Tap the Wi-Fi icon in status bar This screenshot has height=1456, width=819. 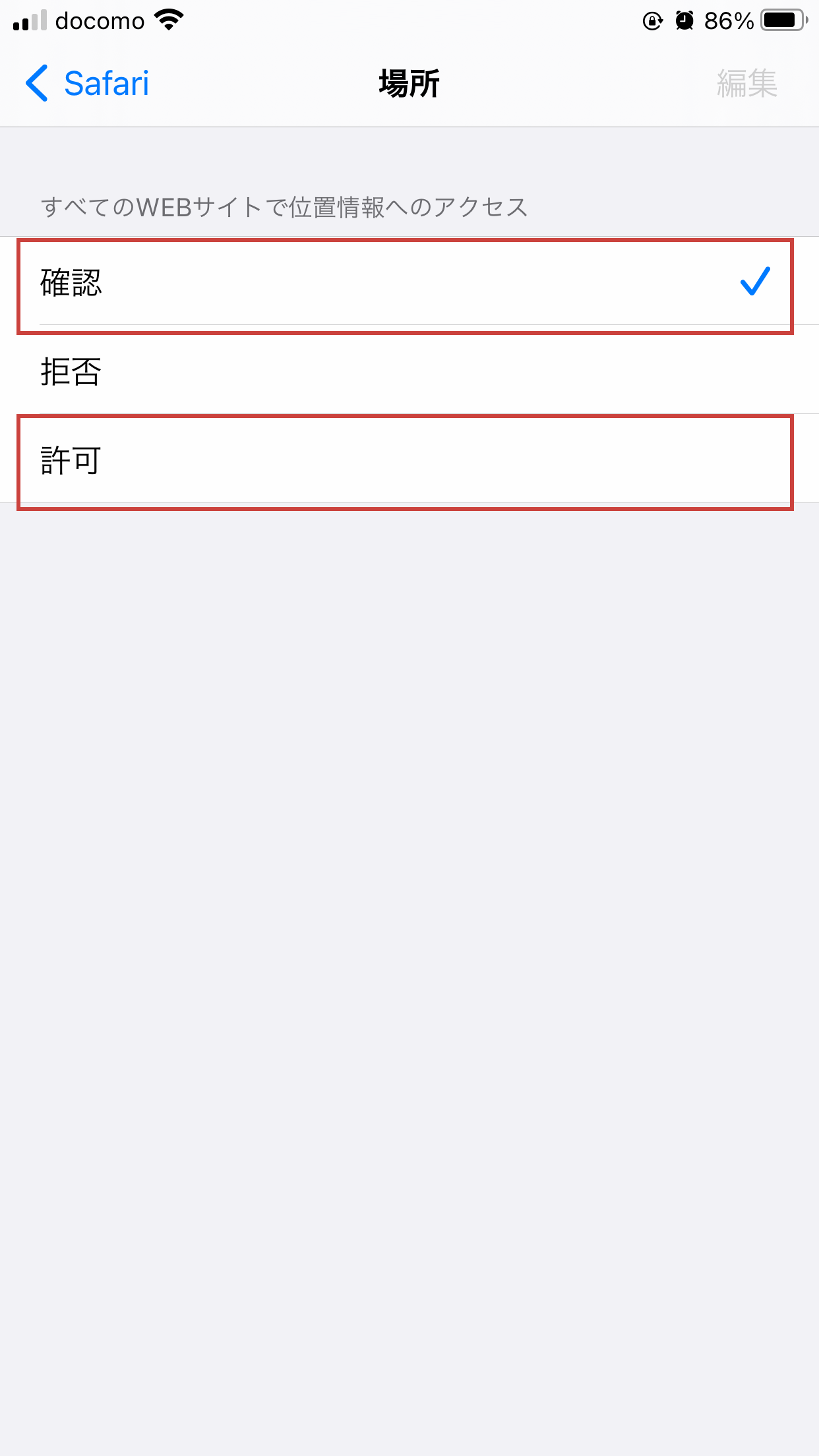pos(167,20)
